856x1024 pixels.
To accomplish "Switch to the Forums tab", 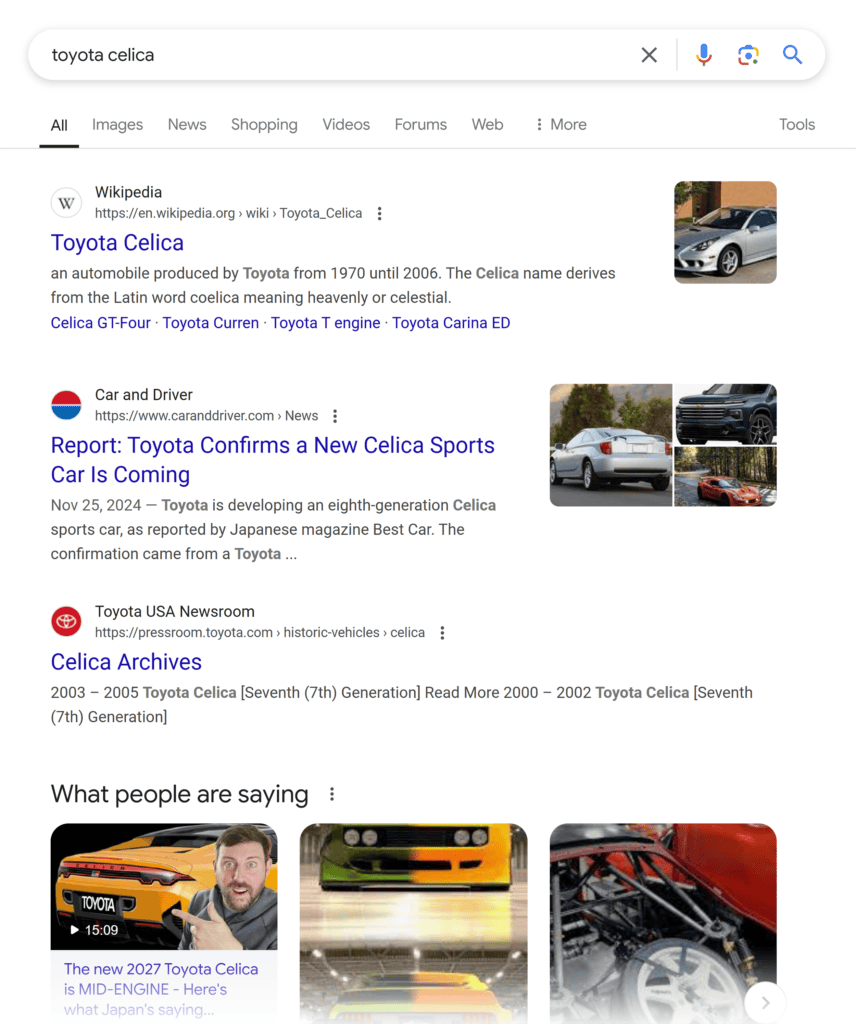I will [x=420, y=125].
